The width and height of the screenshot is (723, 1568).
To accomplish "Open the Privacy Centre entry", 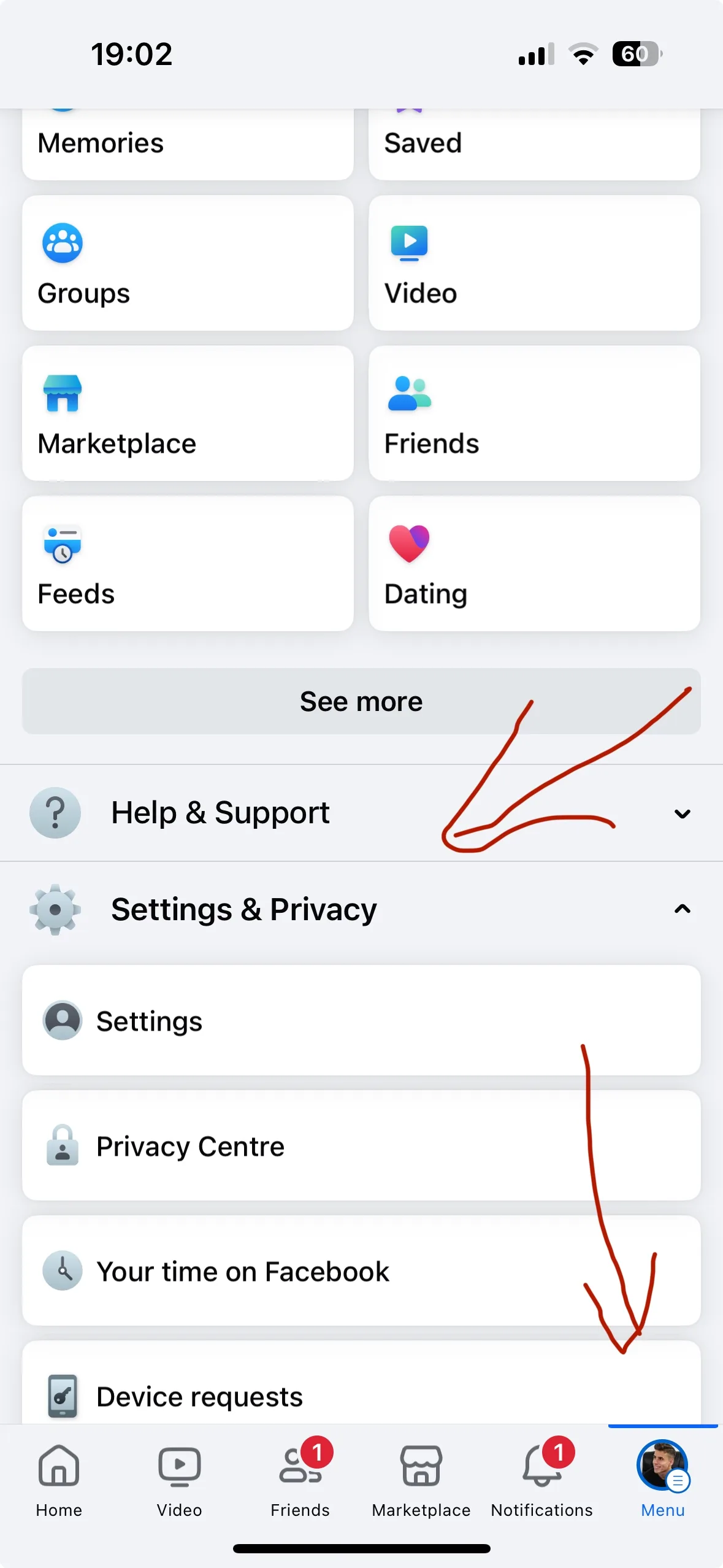I will [x=361, y=1146].
